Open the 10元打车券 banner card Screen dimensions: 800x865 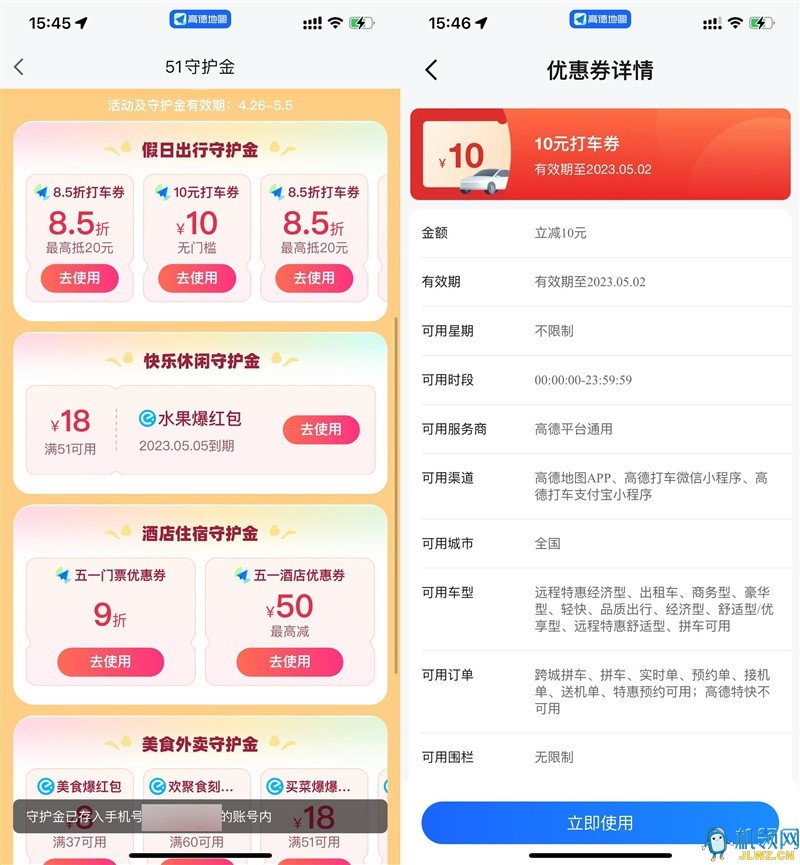click(600, 155)
